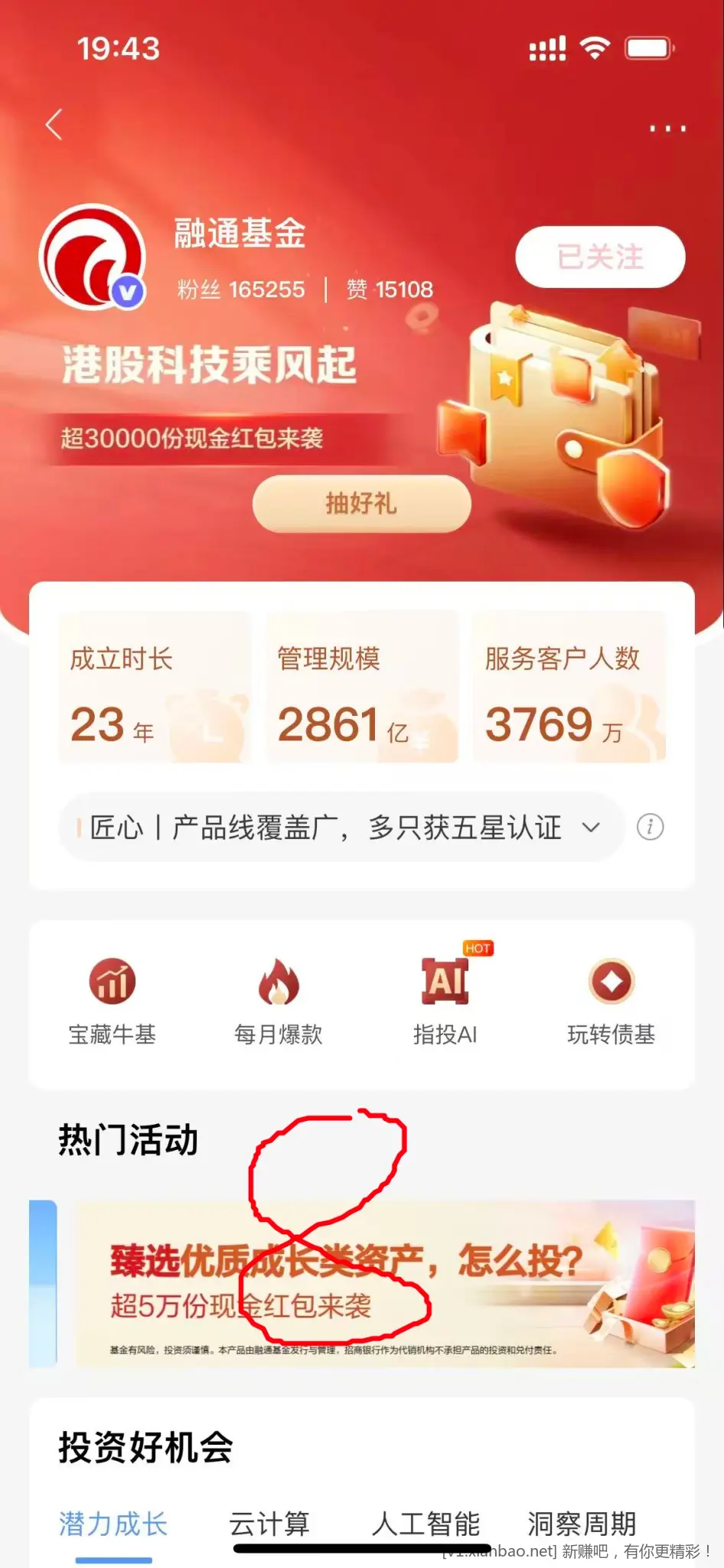Open 每月爆款 shortcut
Screen dimensions: 724x1568
coord(279,1000)
